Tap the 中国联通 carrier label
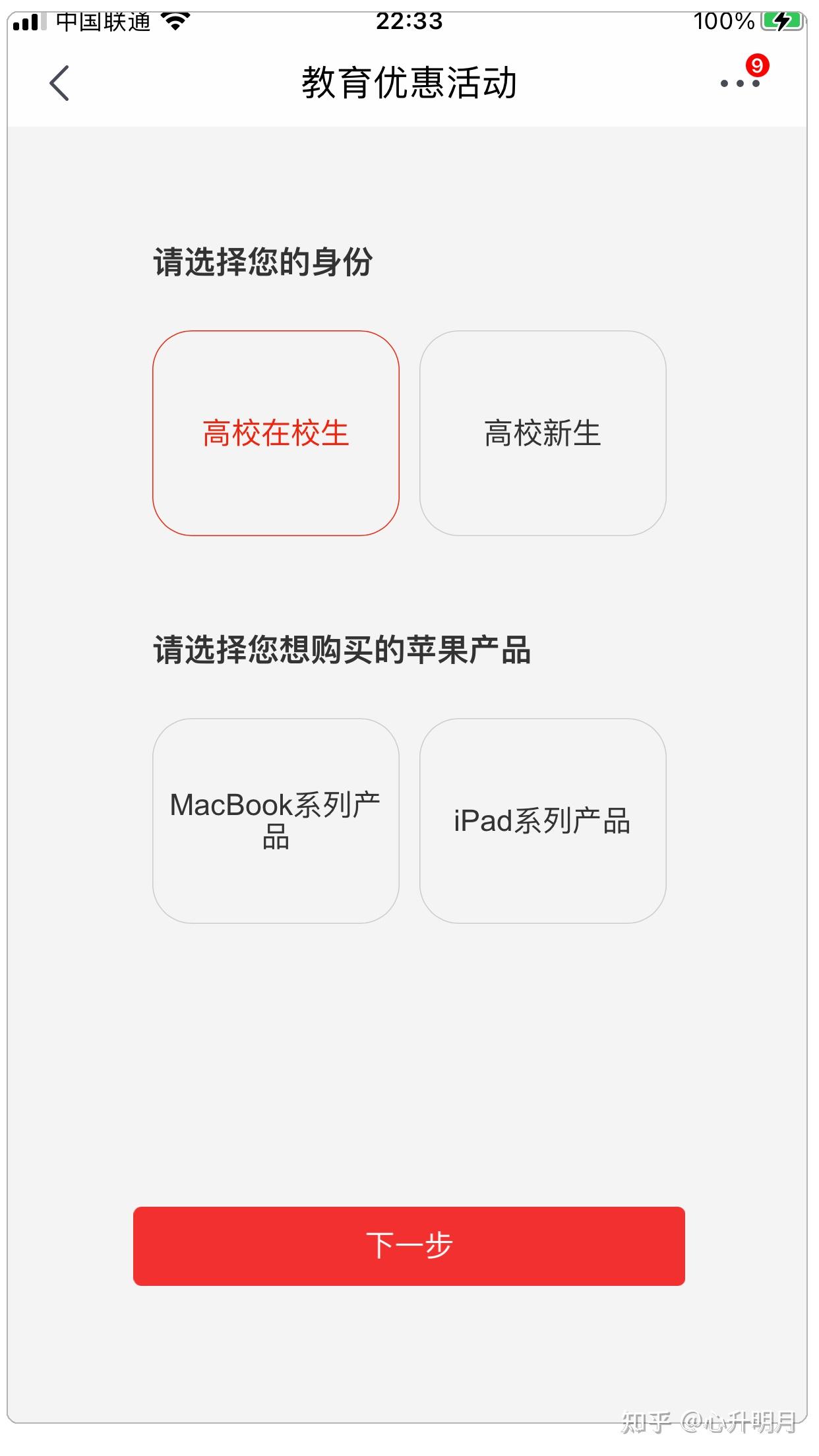Screen dimensions: 819x1456 pyautogui.click(x=106, y=20)
